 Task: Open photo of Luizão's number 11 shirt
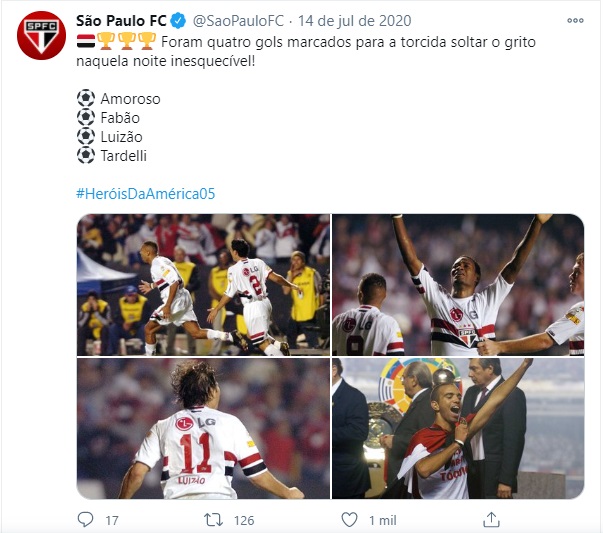point(203,429)
